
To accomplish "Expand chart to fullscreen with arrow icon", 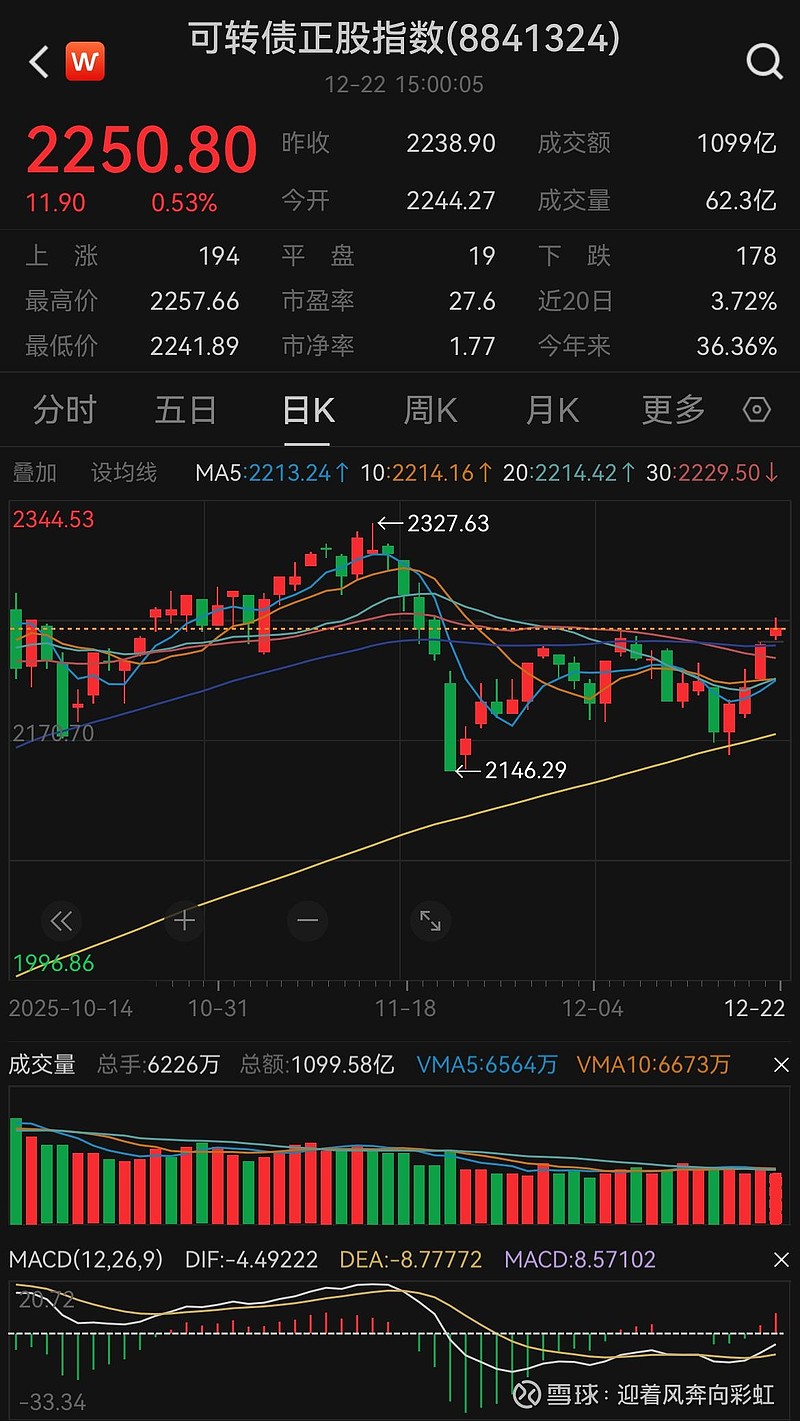I will [x=430, y=921].
